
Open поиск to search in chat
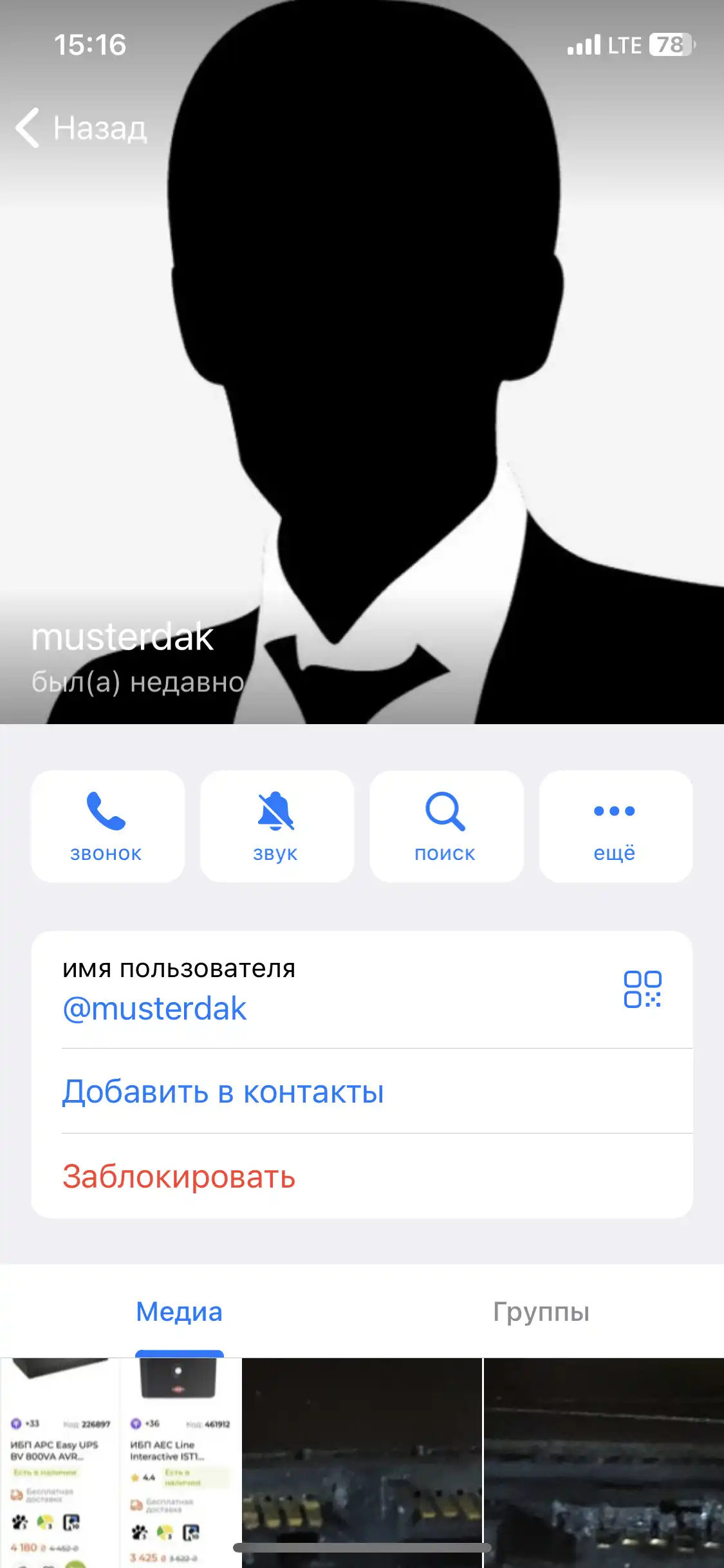[446, 826]
